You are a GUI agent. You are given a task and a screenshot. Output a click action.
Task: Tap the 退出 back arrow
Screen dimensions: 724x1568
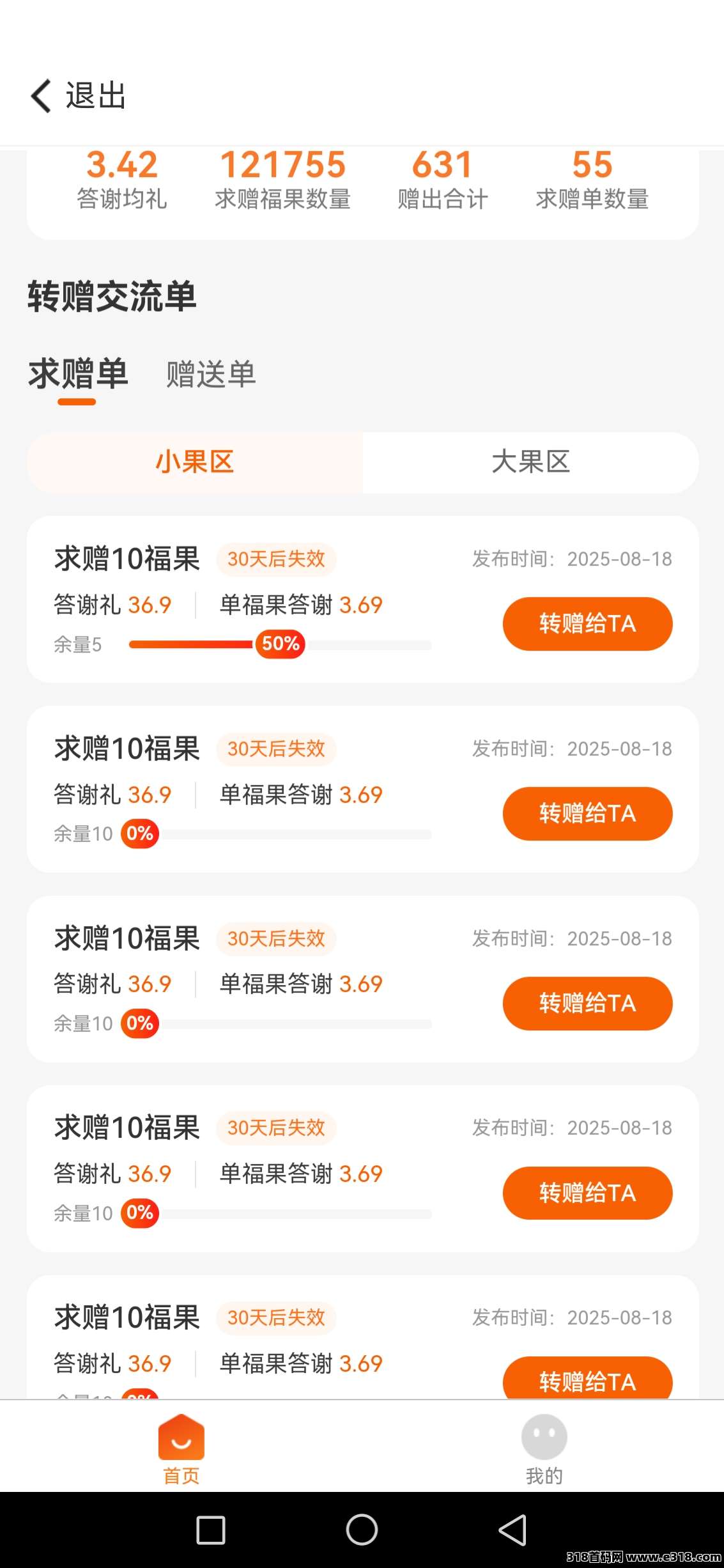click(x=41, y=96)
